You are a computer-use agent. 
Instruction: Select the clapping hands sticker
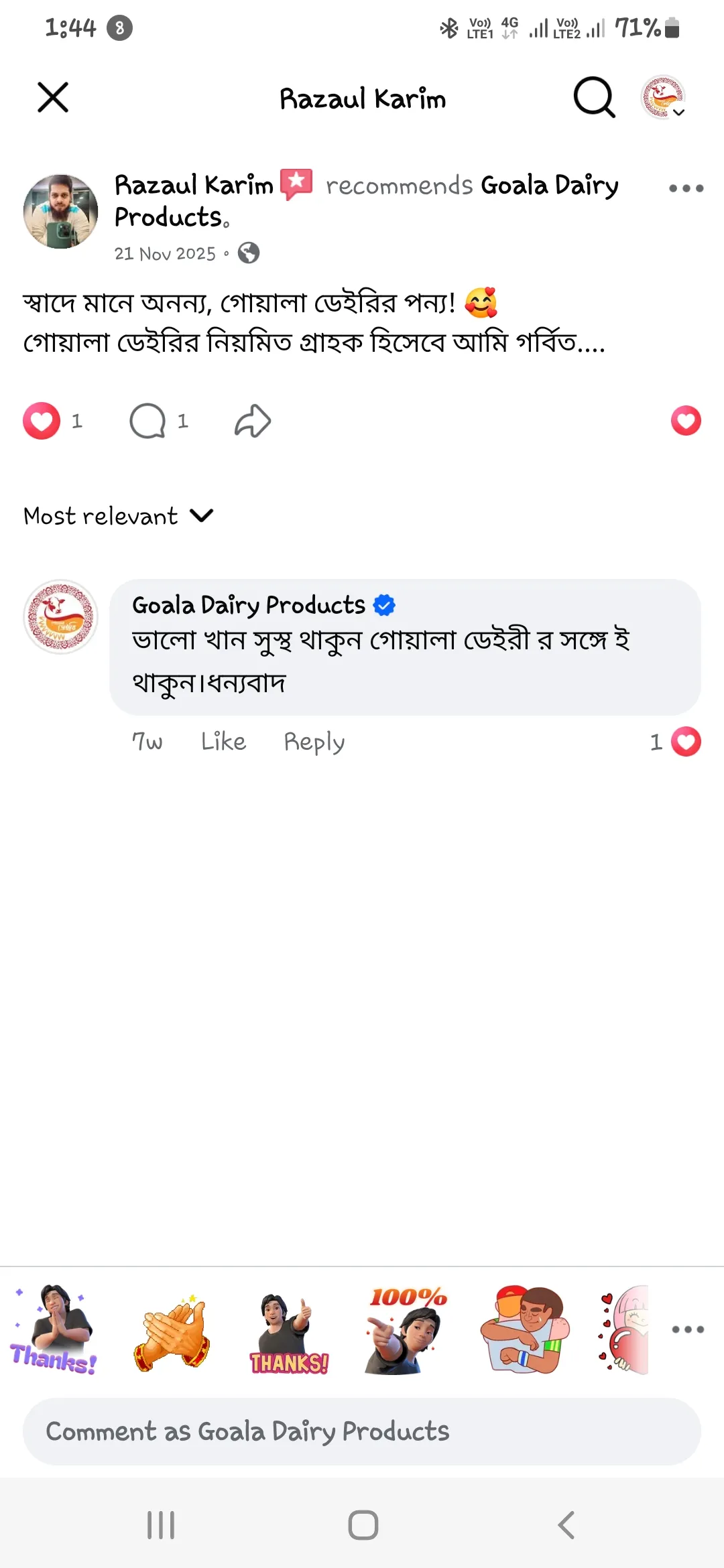click(171, 1333)
